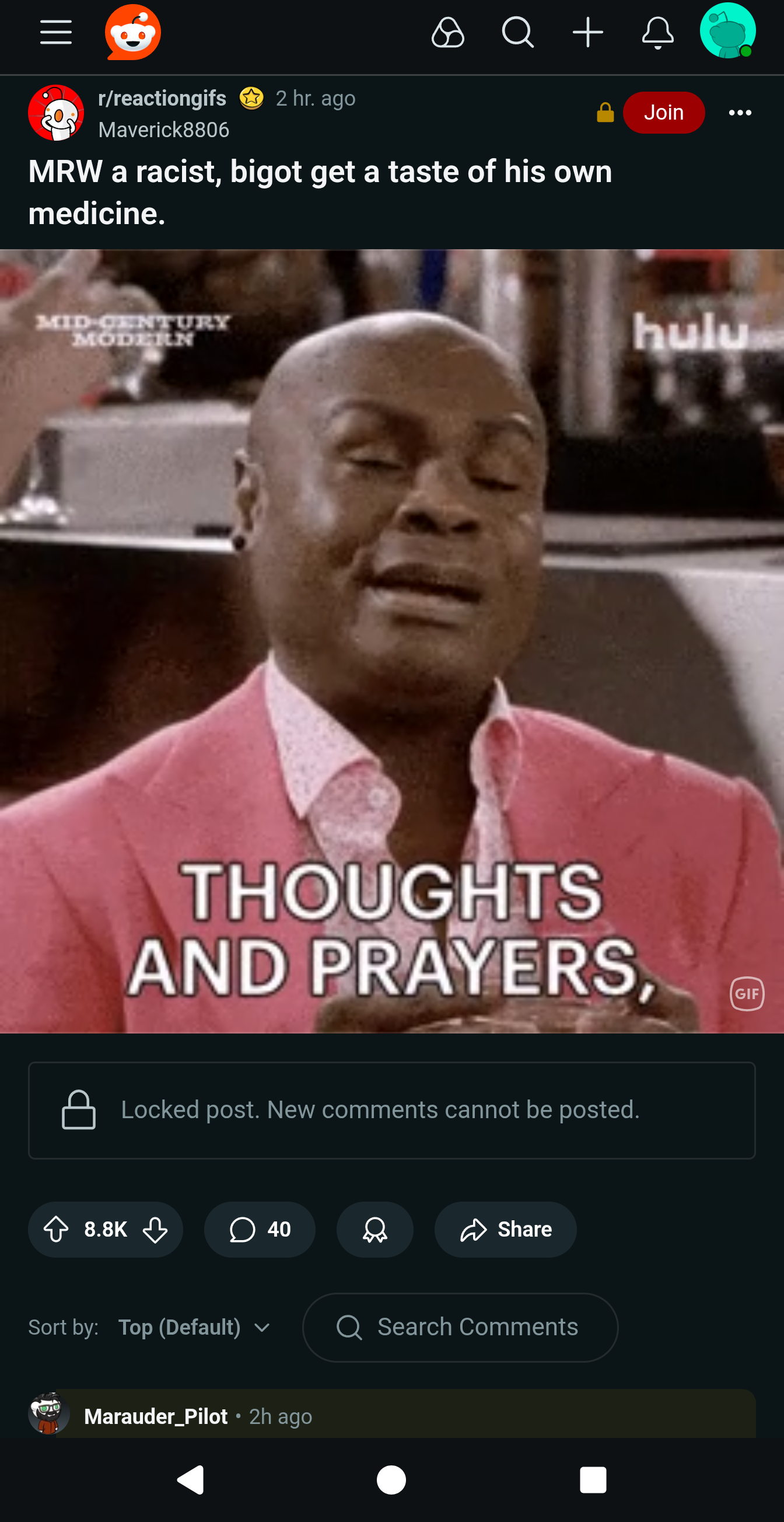
Task: Visit the r/reactiongifs community
Action: (x=162, y=98)
